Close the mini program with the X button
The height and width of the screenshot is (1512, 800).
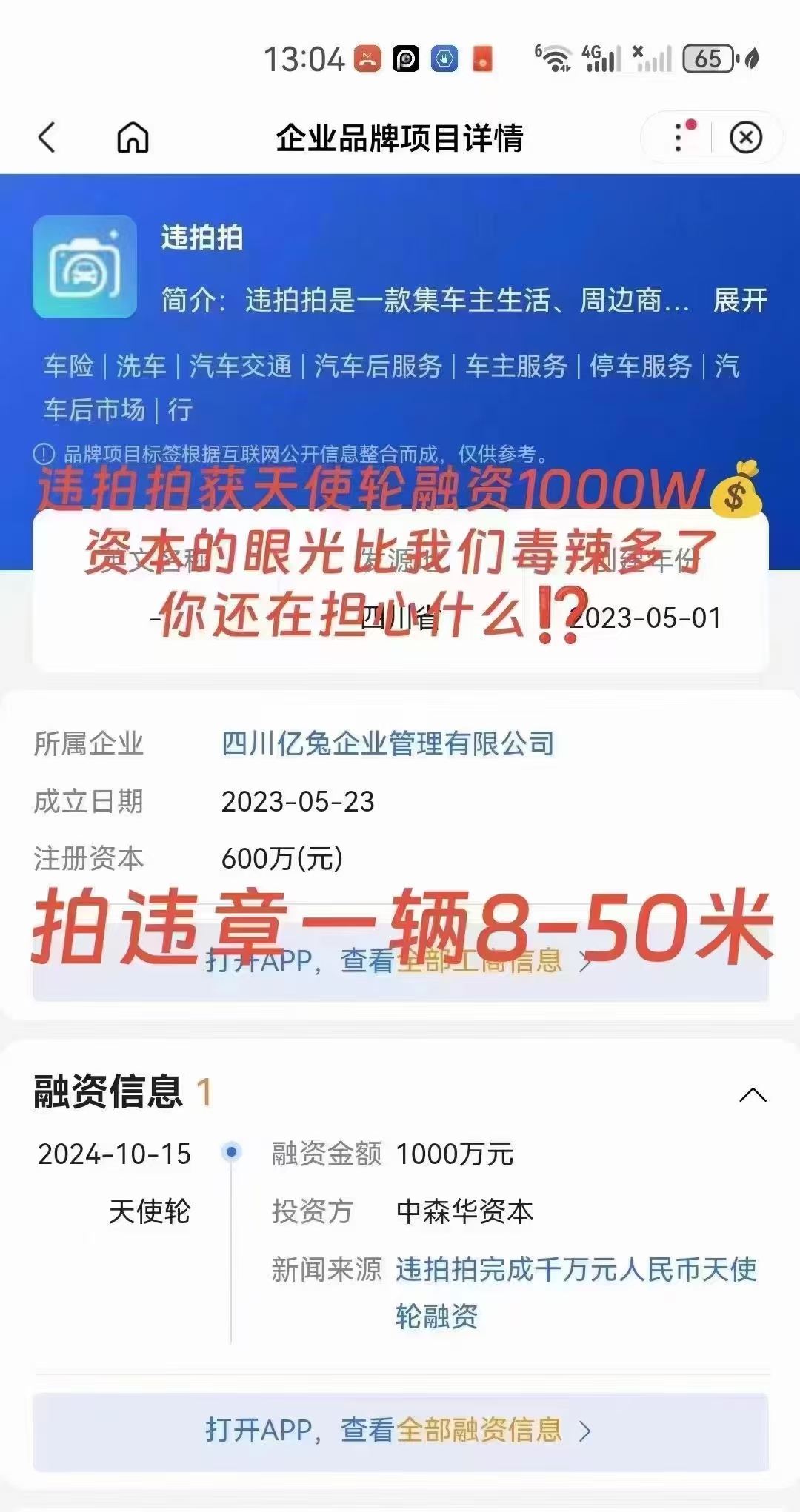pos(746,138)
